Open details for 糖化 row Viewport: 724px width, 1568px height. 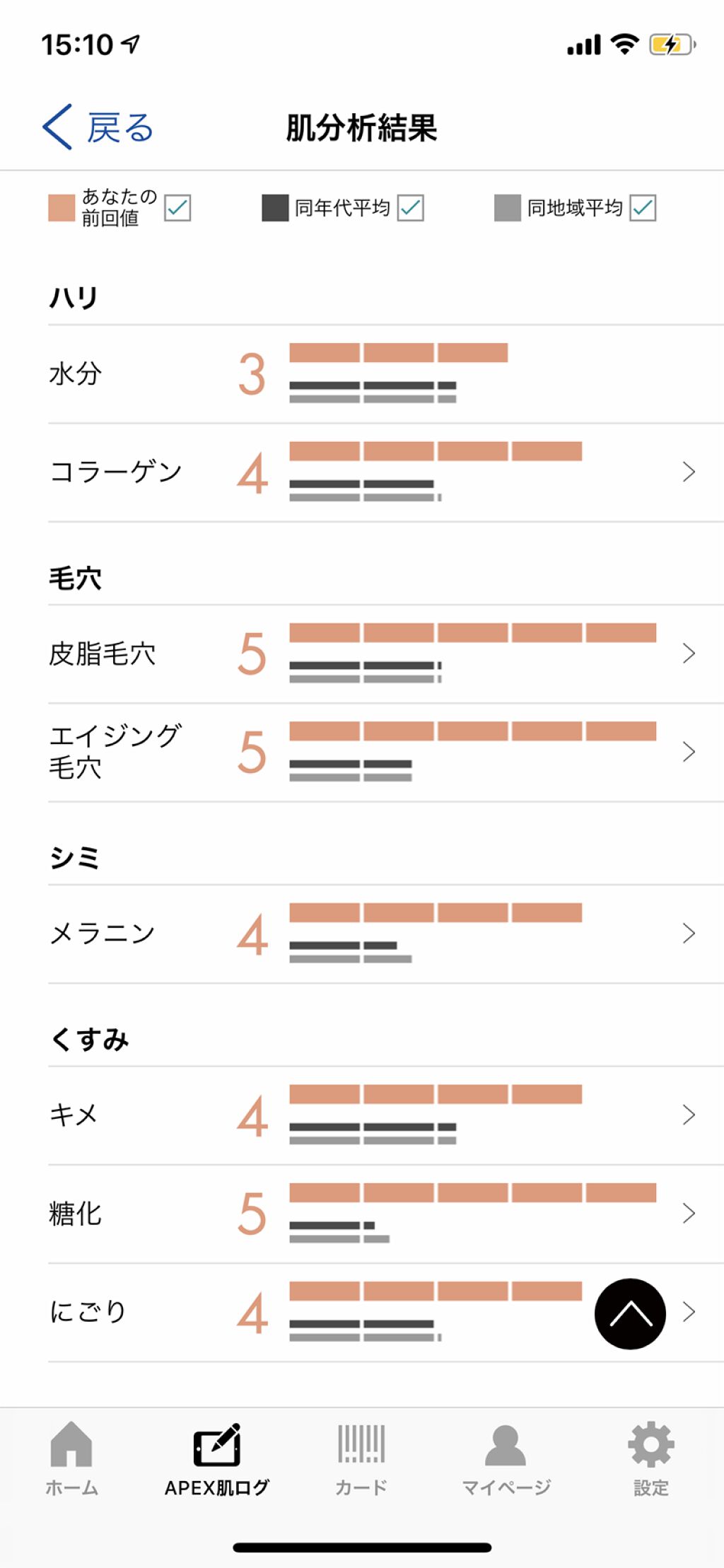(x=687, y=1213)
